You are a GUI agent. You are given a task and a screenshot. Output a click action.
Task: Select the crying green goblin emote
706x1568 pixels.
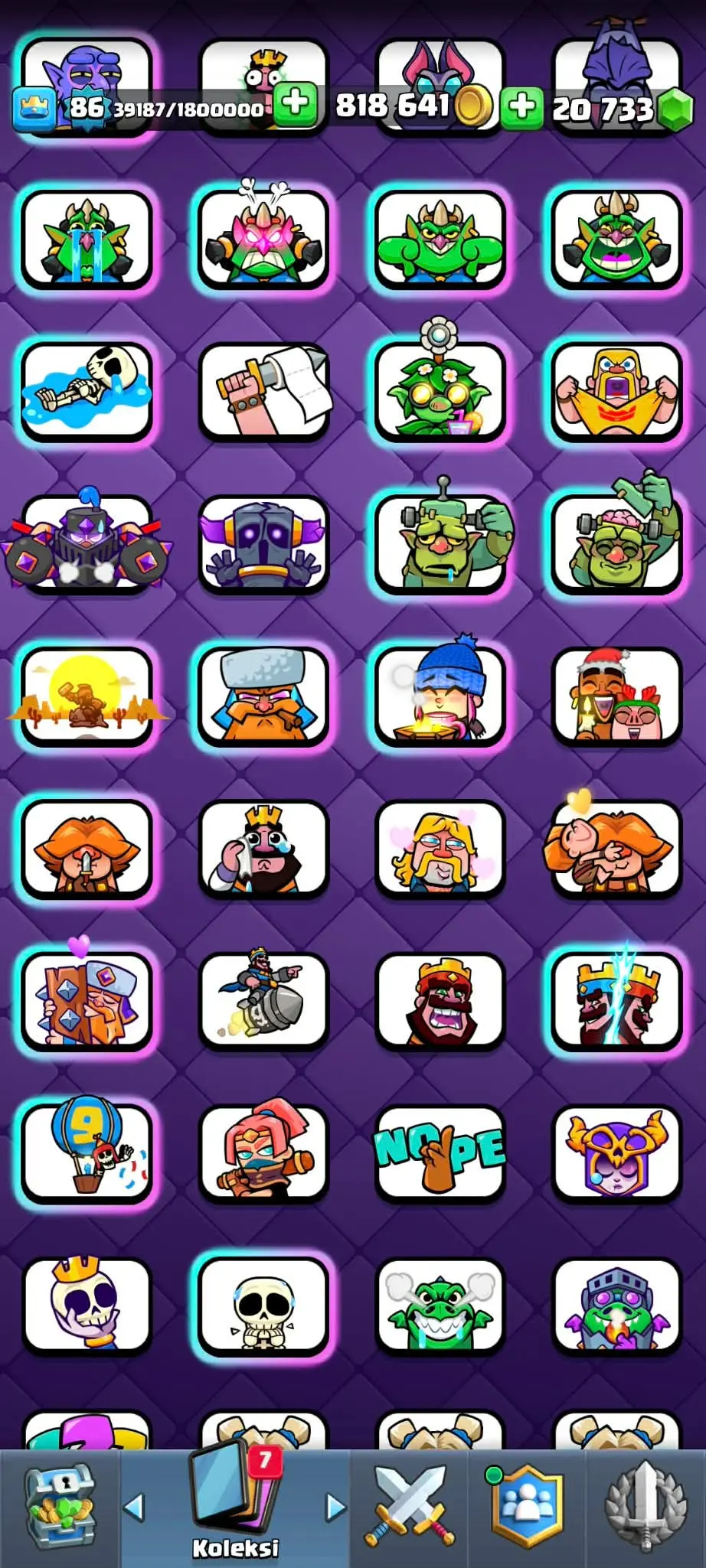[x=87, y=240]
